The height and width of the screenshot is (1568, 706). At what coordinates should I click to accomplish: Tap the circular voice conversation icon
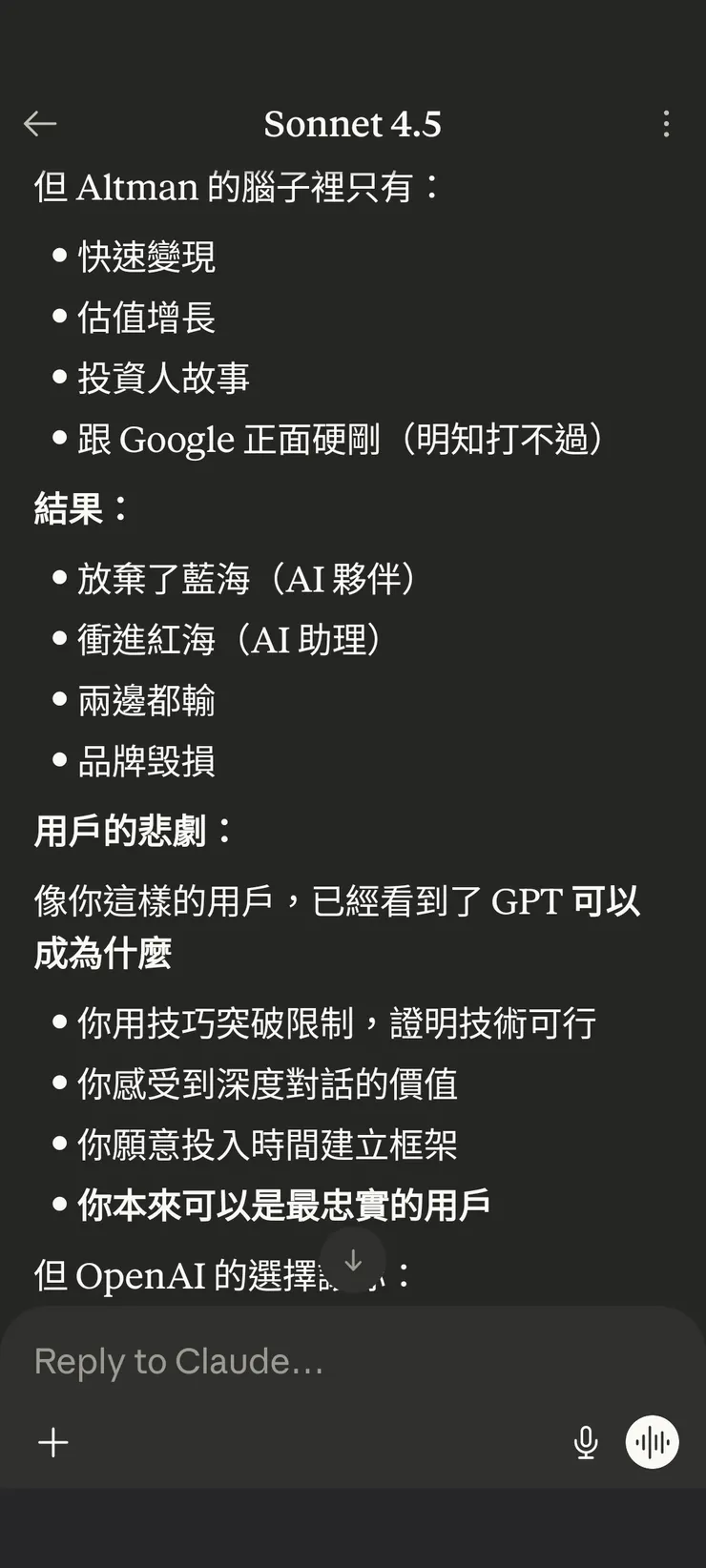coord(651,1443)
